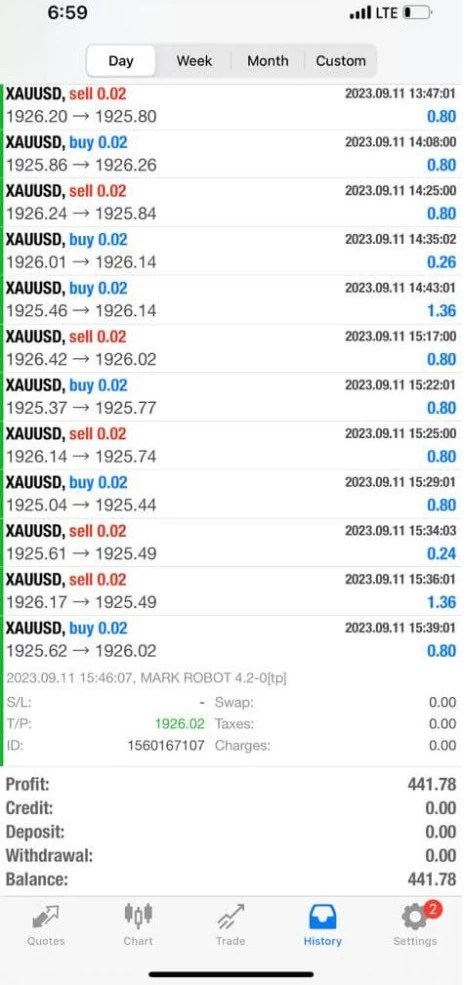Go to the Chart tab
Image resolution: width=467 pixels, height=985 pixels.
pos(138,925)
